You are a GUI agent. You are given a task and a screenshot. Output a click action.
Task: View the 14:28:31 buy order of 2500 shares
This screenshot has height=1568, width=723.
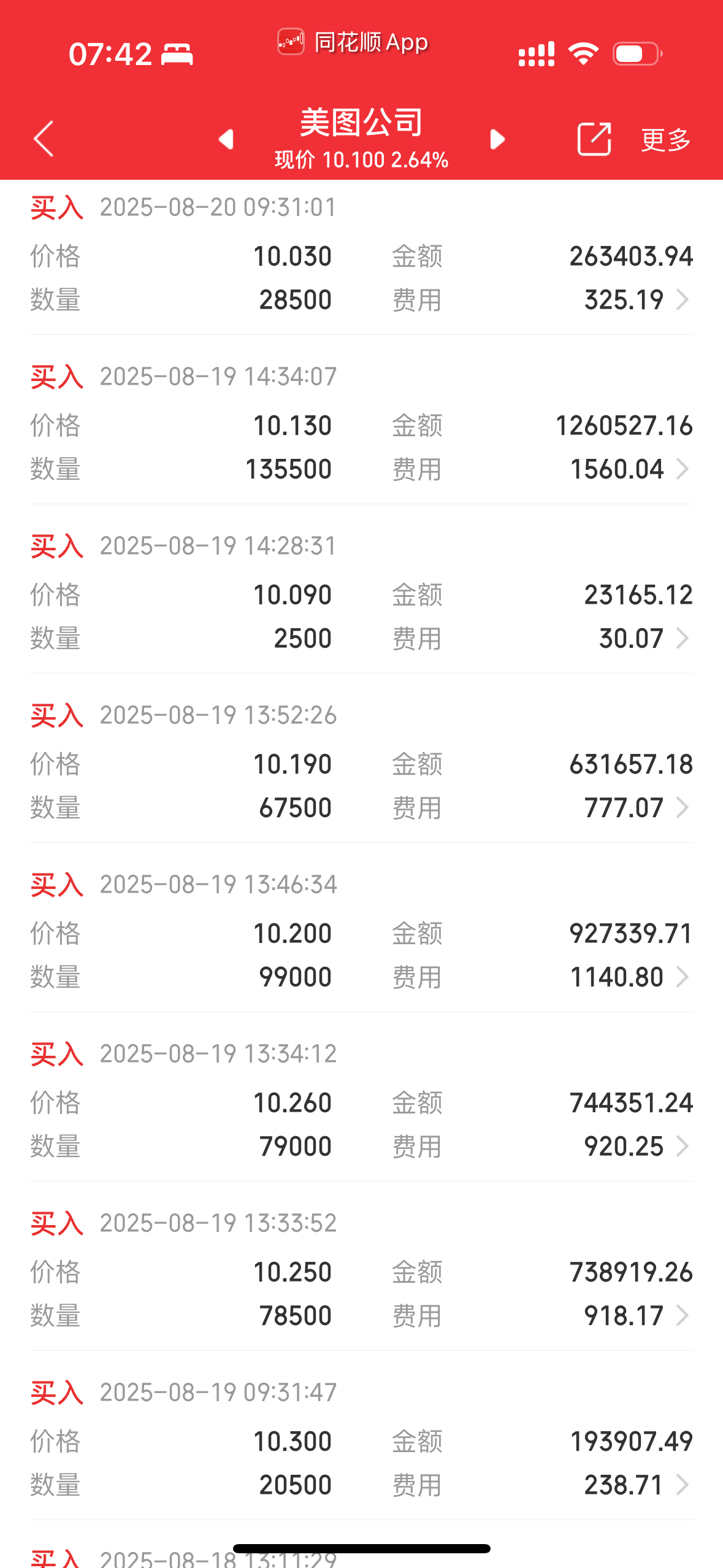[x=361, y=590]
